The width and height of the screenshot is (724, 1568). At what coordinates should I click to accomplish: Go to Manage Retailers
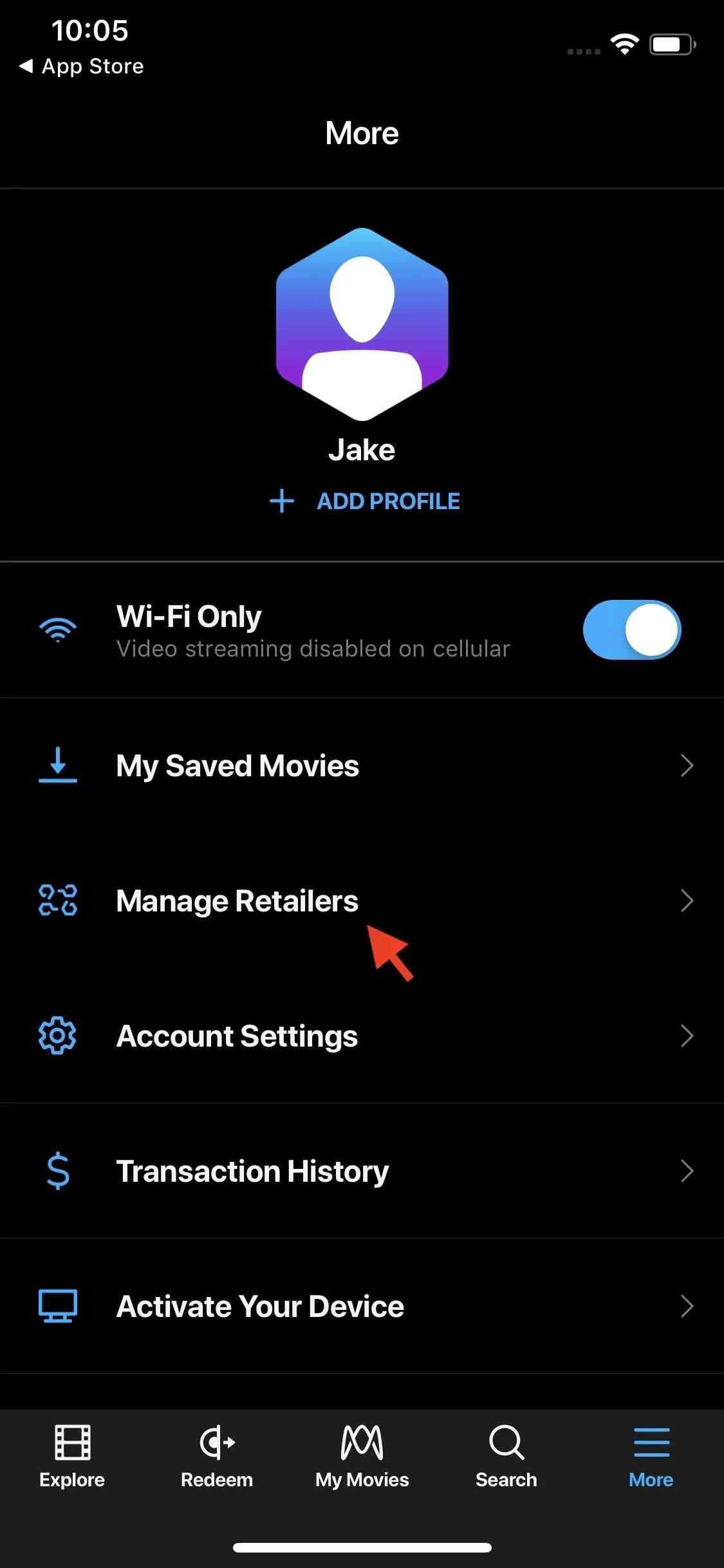pos(362,901)
